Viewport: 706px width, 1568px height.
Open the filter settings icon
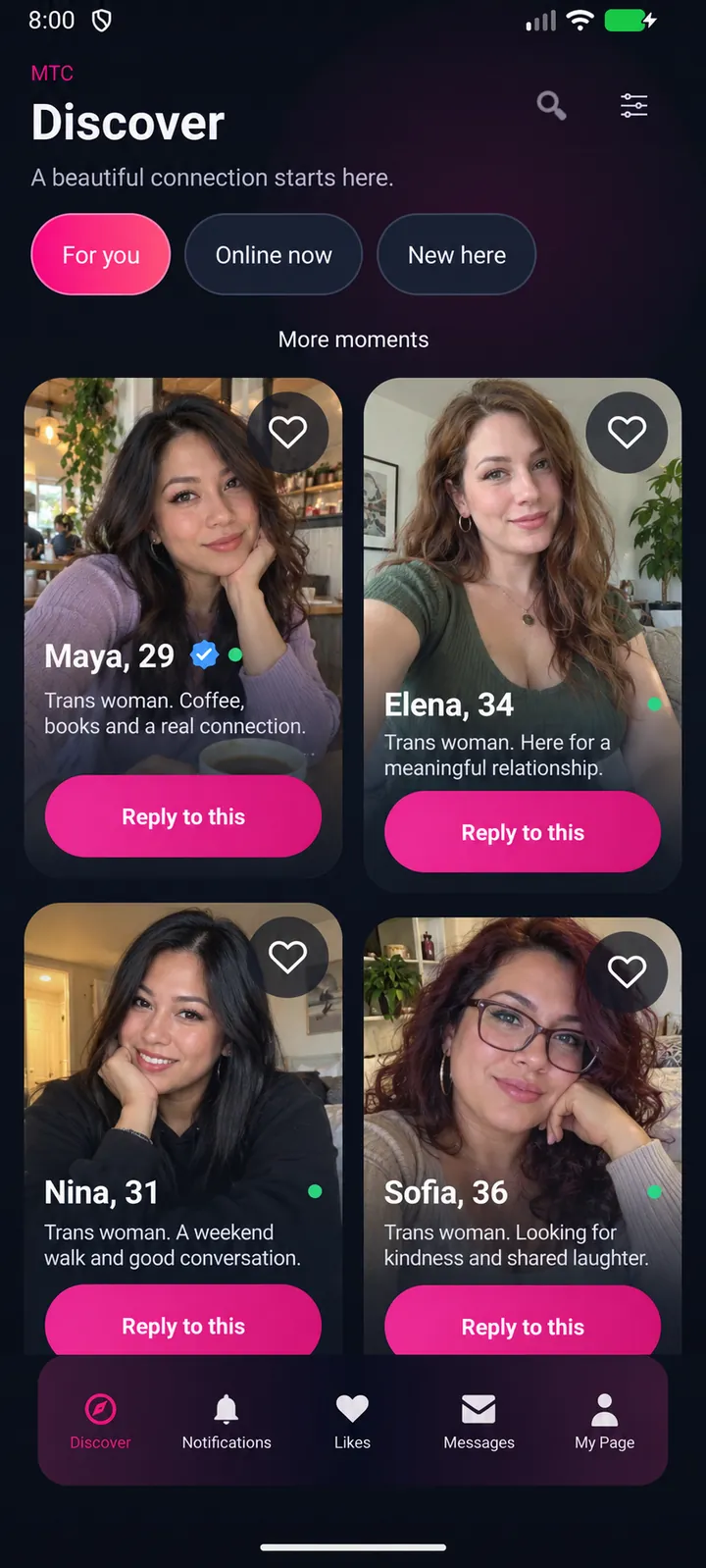(x=634, y=105)
